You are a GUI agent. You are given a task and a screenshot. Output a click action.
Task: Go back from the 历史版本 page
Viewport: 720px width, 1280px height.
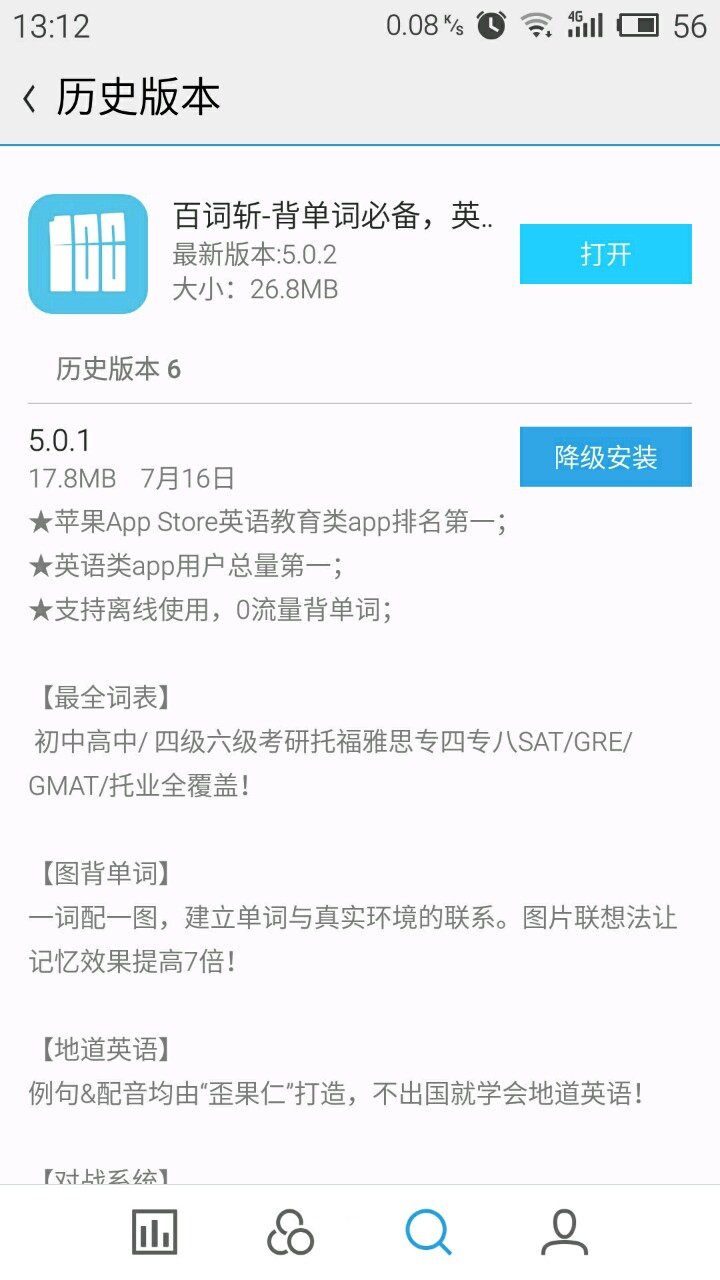click(30, 98)
